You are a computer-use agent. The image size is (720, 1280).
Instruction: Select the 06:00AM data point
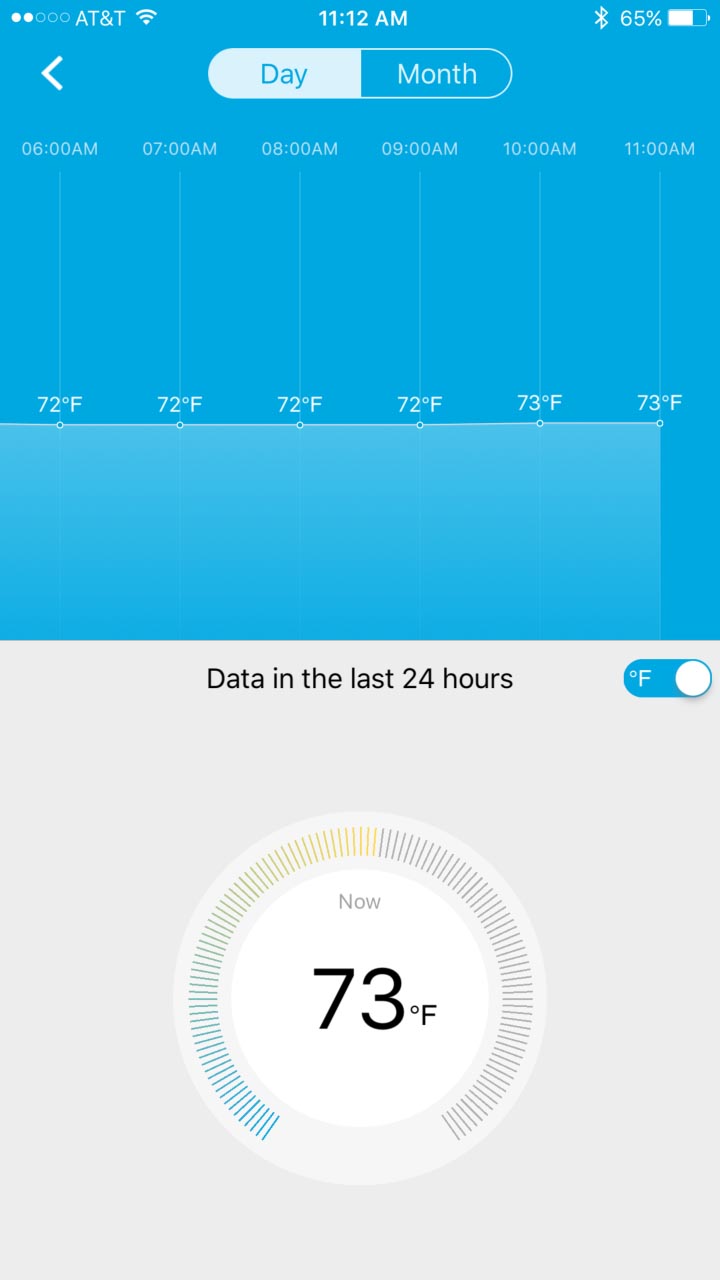60,425
